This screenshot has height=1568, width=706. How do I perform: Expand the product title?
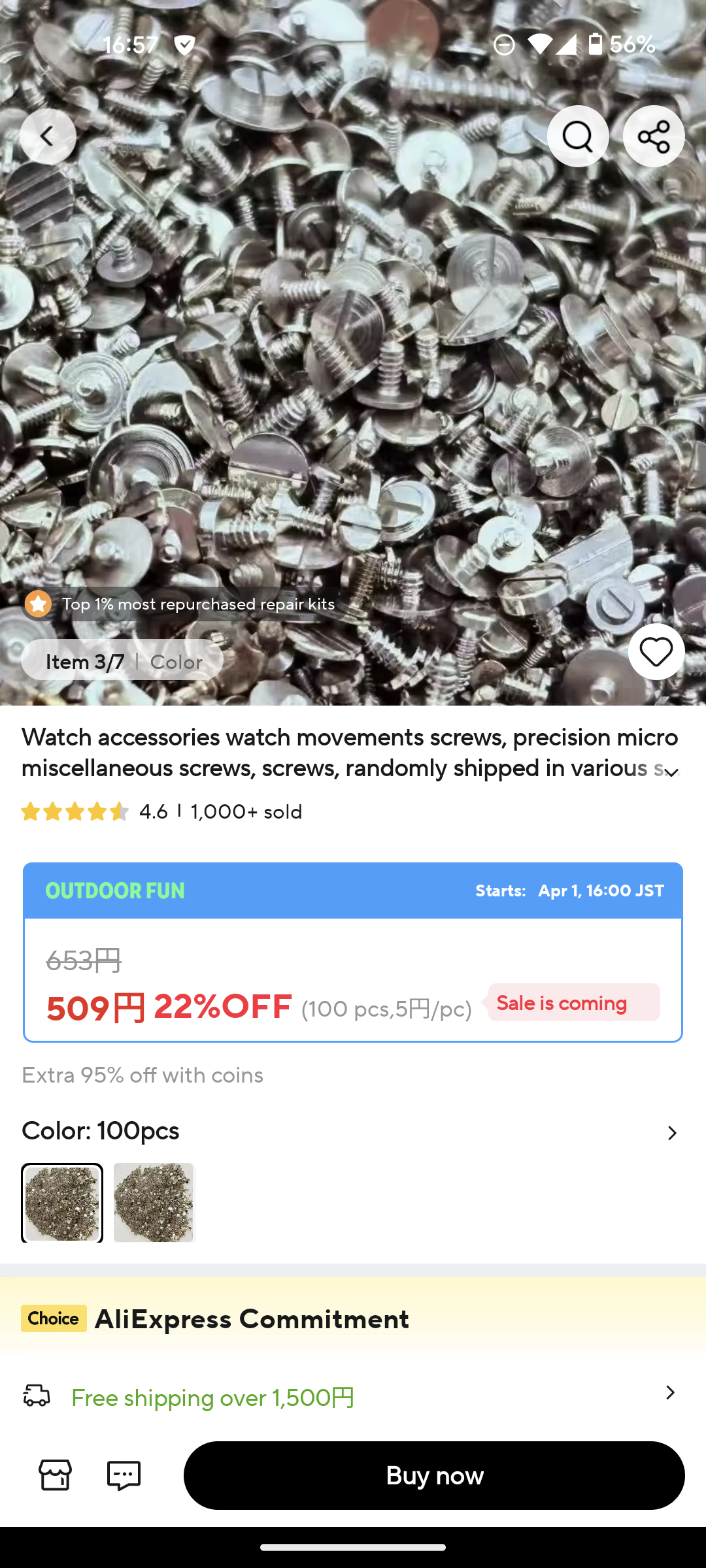click(671, 772)
